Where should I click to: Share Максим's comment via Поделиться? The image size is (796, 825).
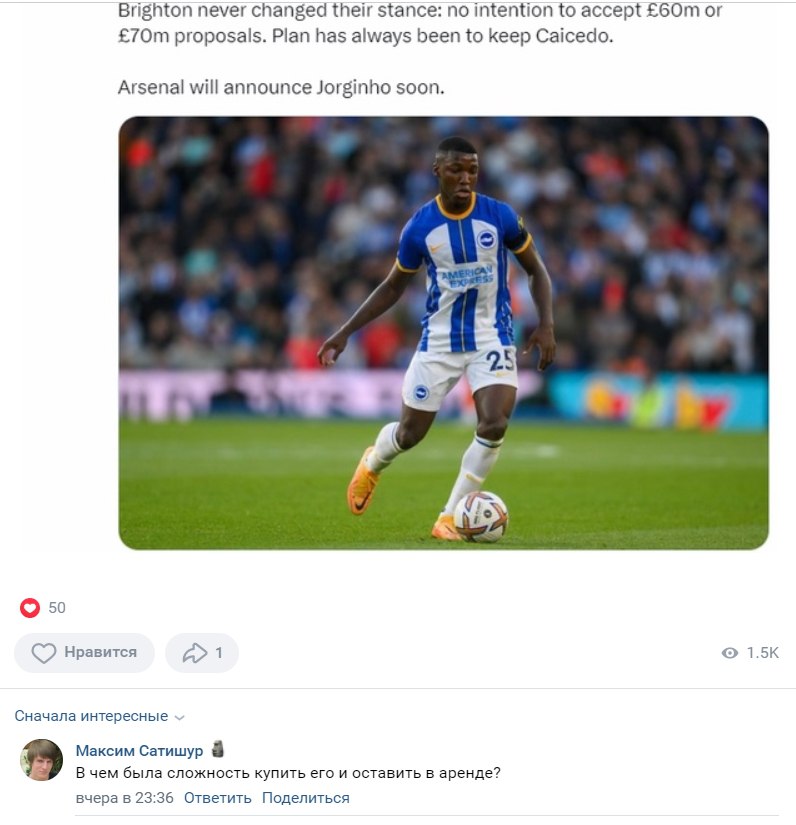pos(305,798)
